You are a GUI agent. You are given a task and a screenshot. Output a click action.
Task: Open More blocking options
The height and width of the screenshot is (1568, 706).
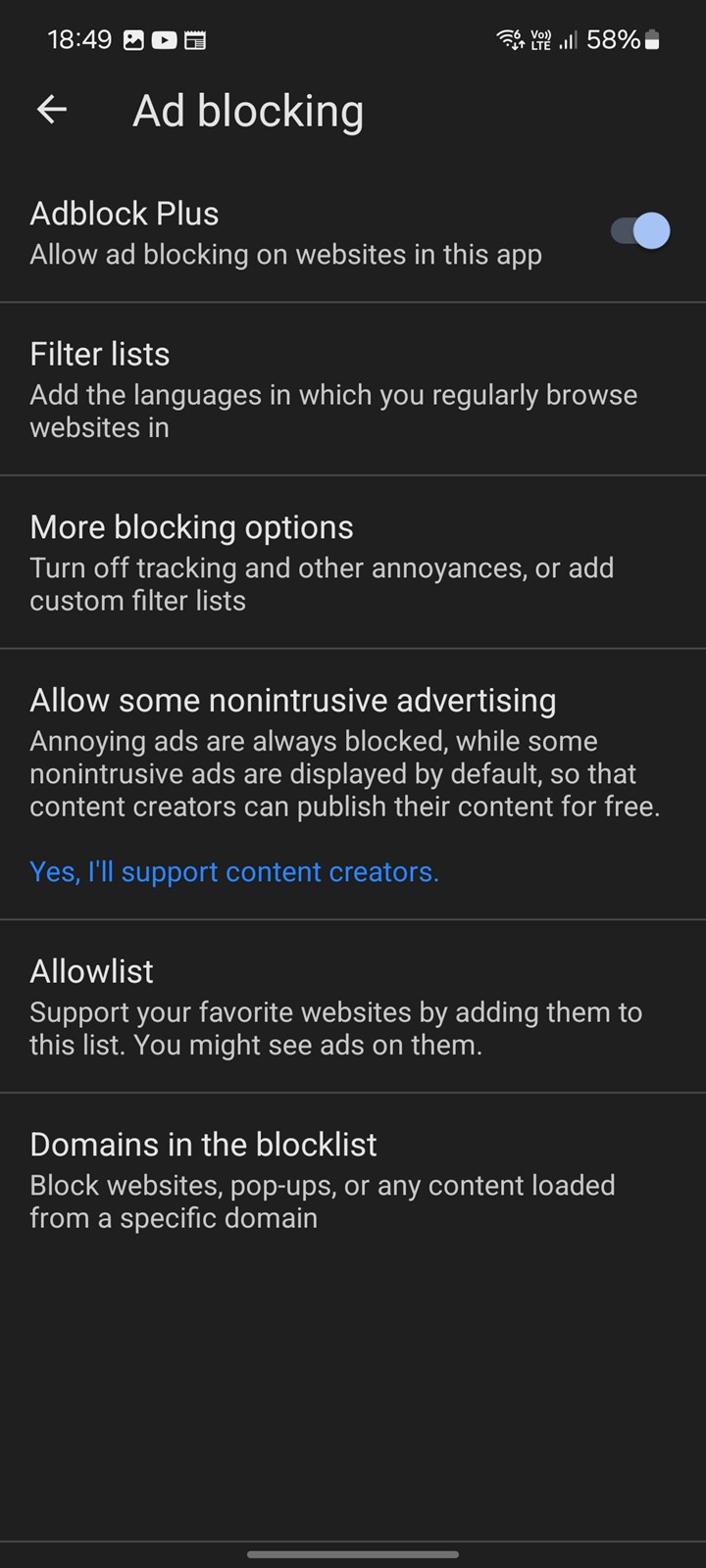[x=353, y=563]
